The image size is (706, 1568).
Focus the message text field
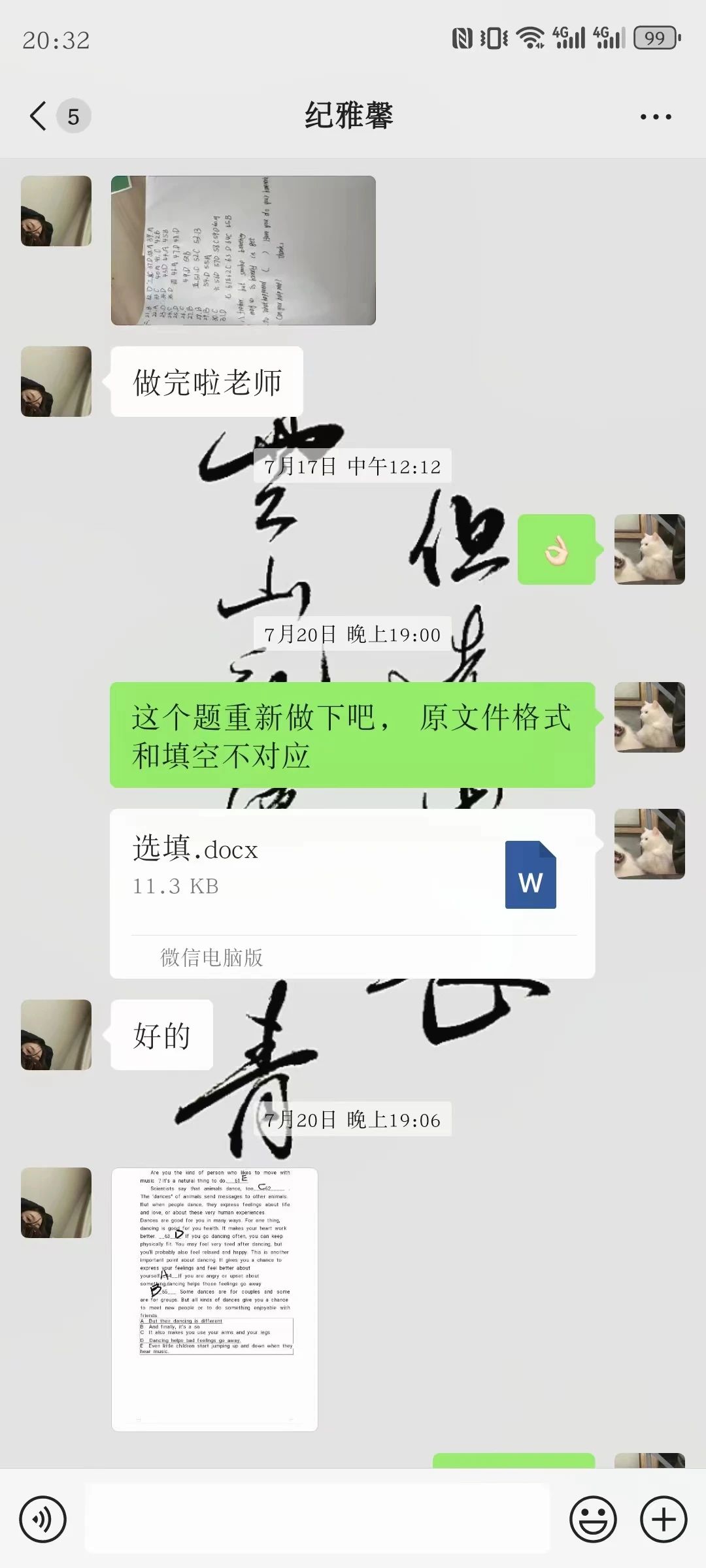pyautogui.click(x=317, y=1518)
